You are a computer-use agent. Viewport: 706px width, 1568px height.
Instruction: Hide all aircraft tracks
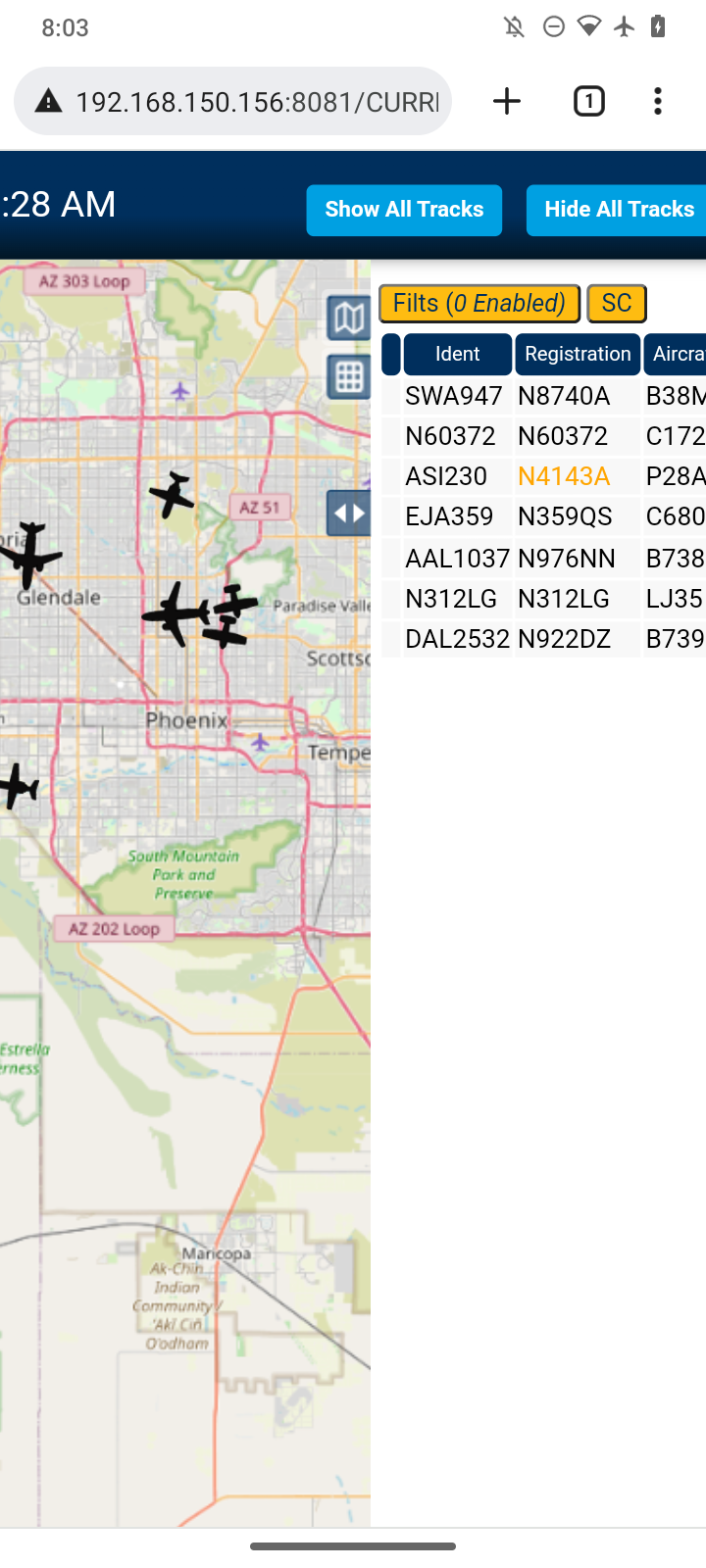coord(616,210)
